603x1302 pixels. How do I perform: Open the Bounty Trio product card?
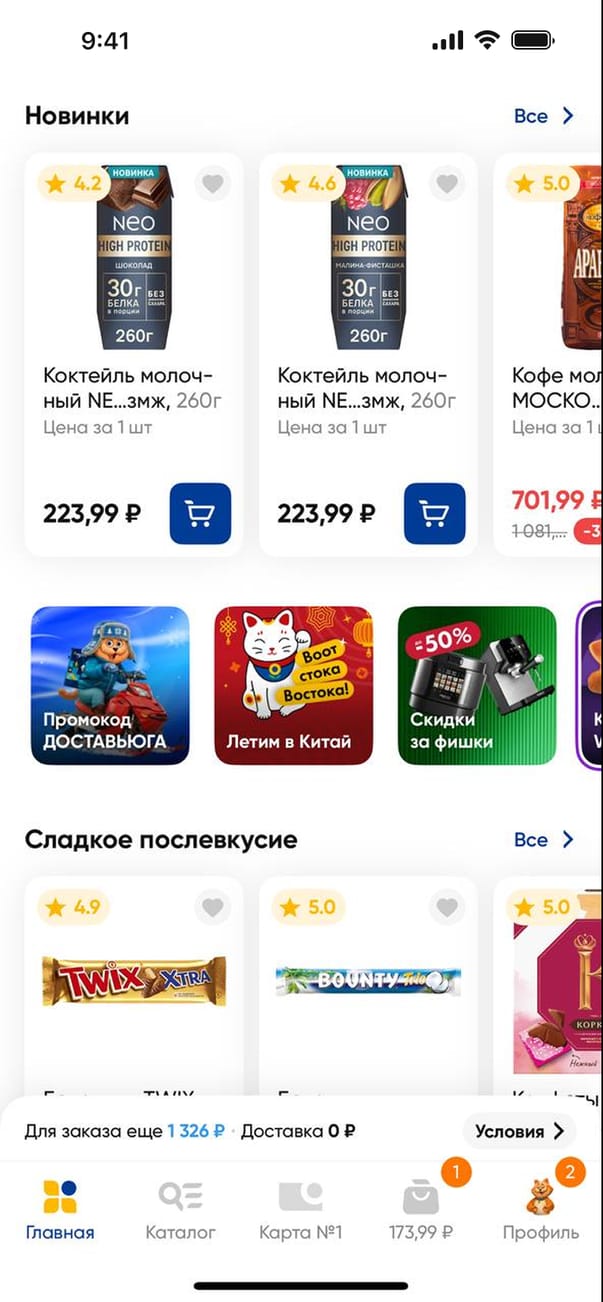click(x=367, y=982)
